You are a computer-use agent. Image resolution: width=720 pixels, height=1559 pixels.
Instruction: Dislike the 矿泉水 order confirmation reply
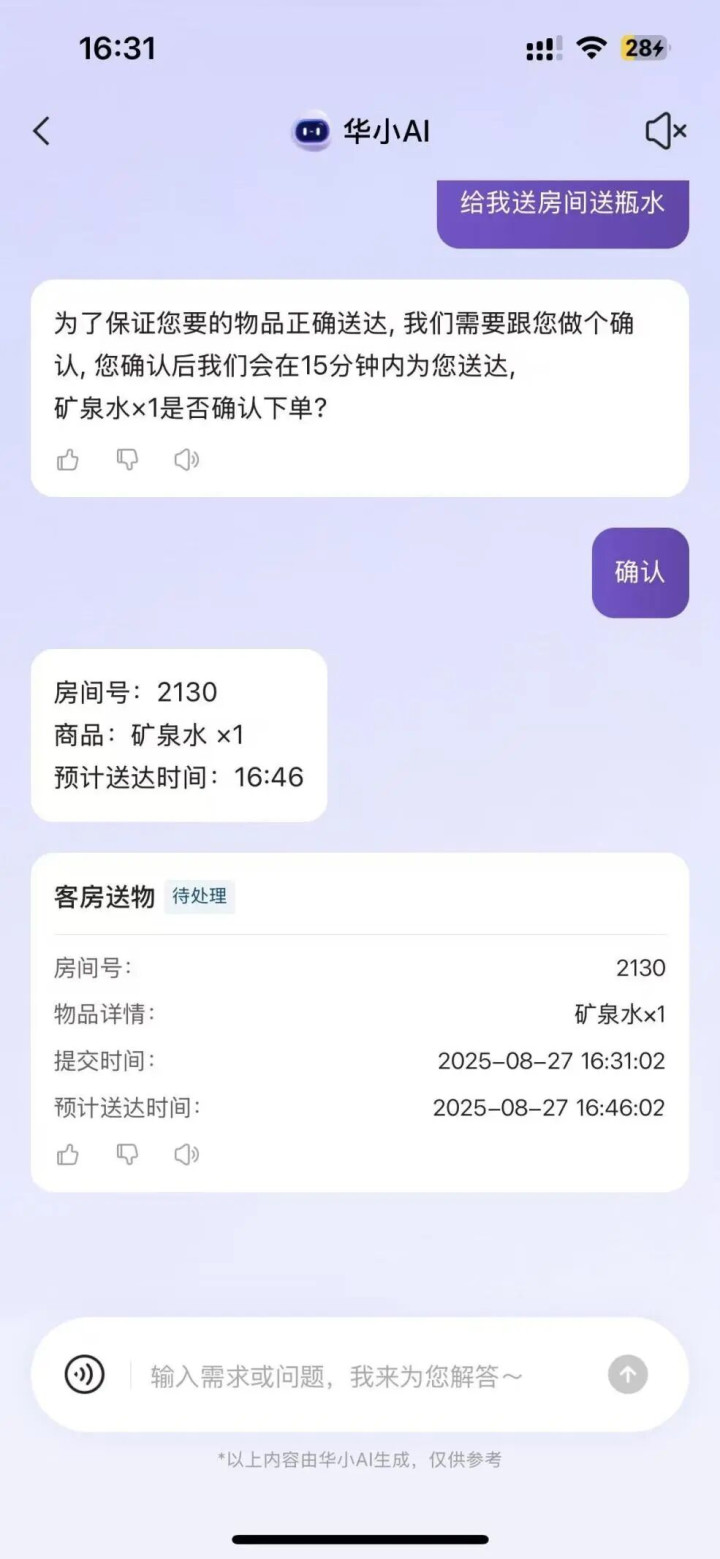click(x=127, y=460)
